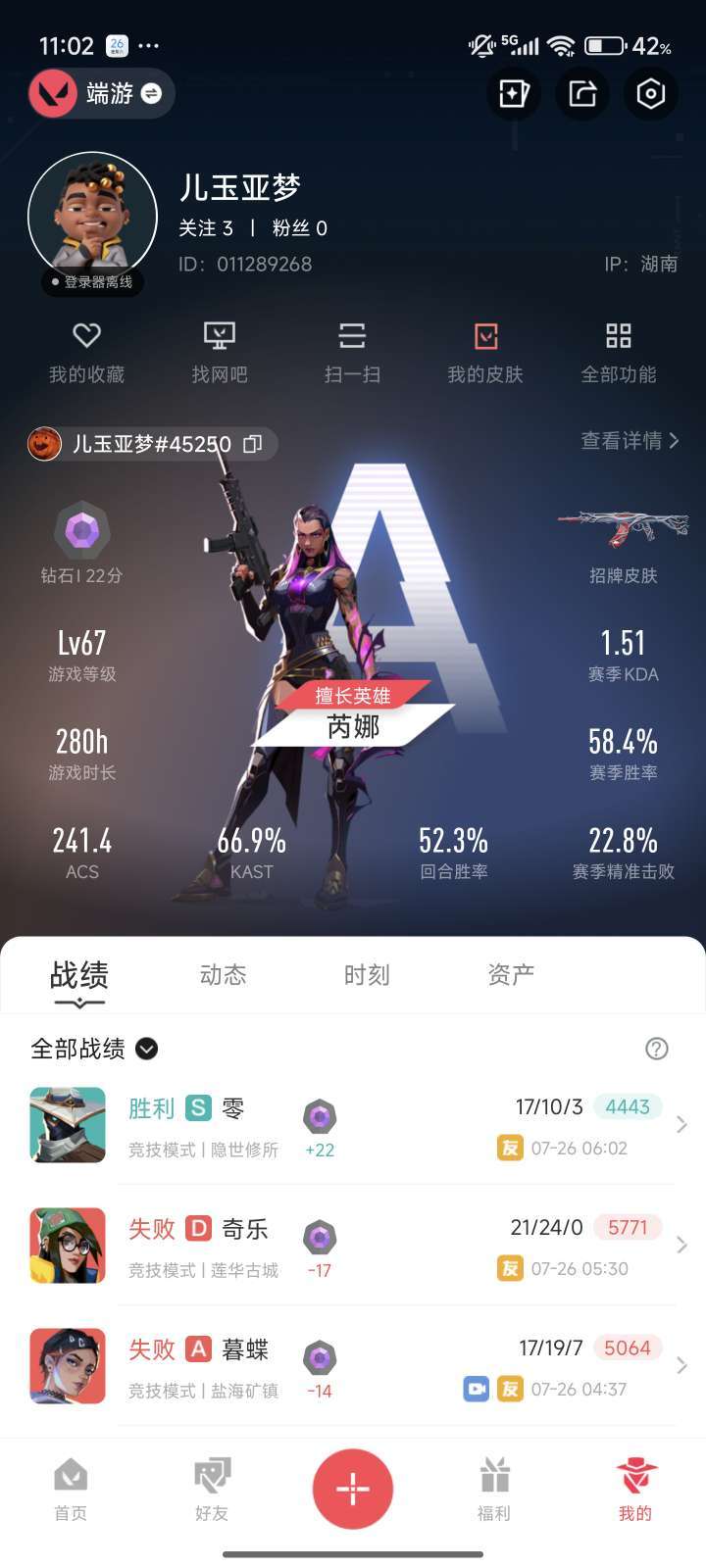Open the help question mark icon
The height and width of the screenshot is (1568, 706).
pos(657,1049)
